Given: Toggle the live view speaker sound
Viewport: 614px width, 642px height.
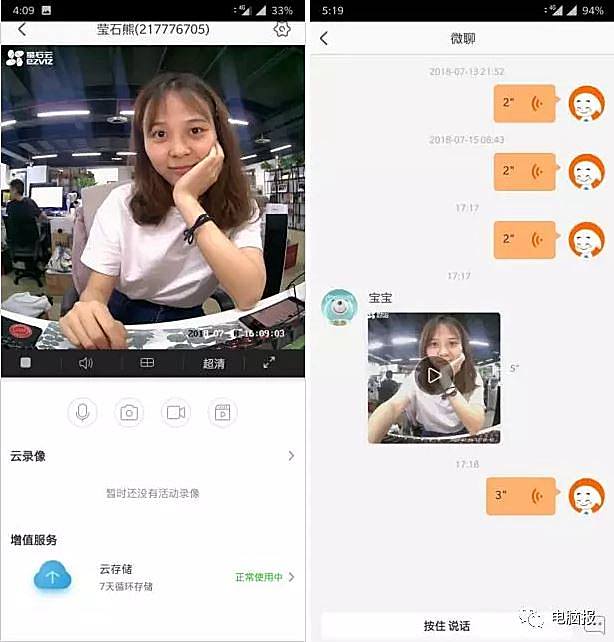Looking at the screenshot, I should pos(86,363).
